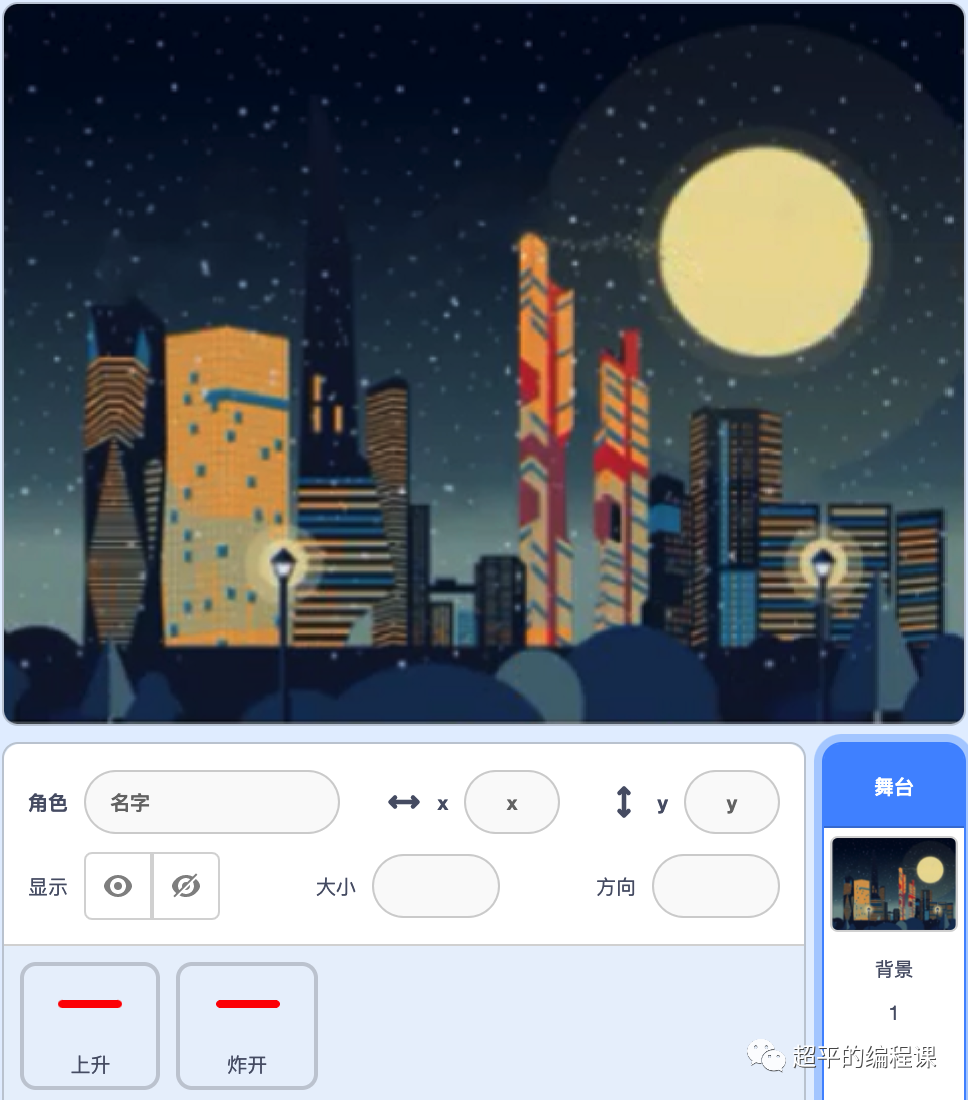This screenshot has height=1100, width=968.
Task: Edit the sprite name field
Action: [212, 802]
